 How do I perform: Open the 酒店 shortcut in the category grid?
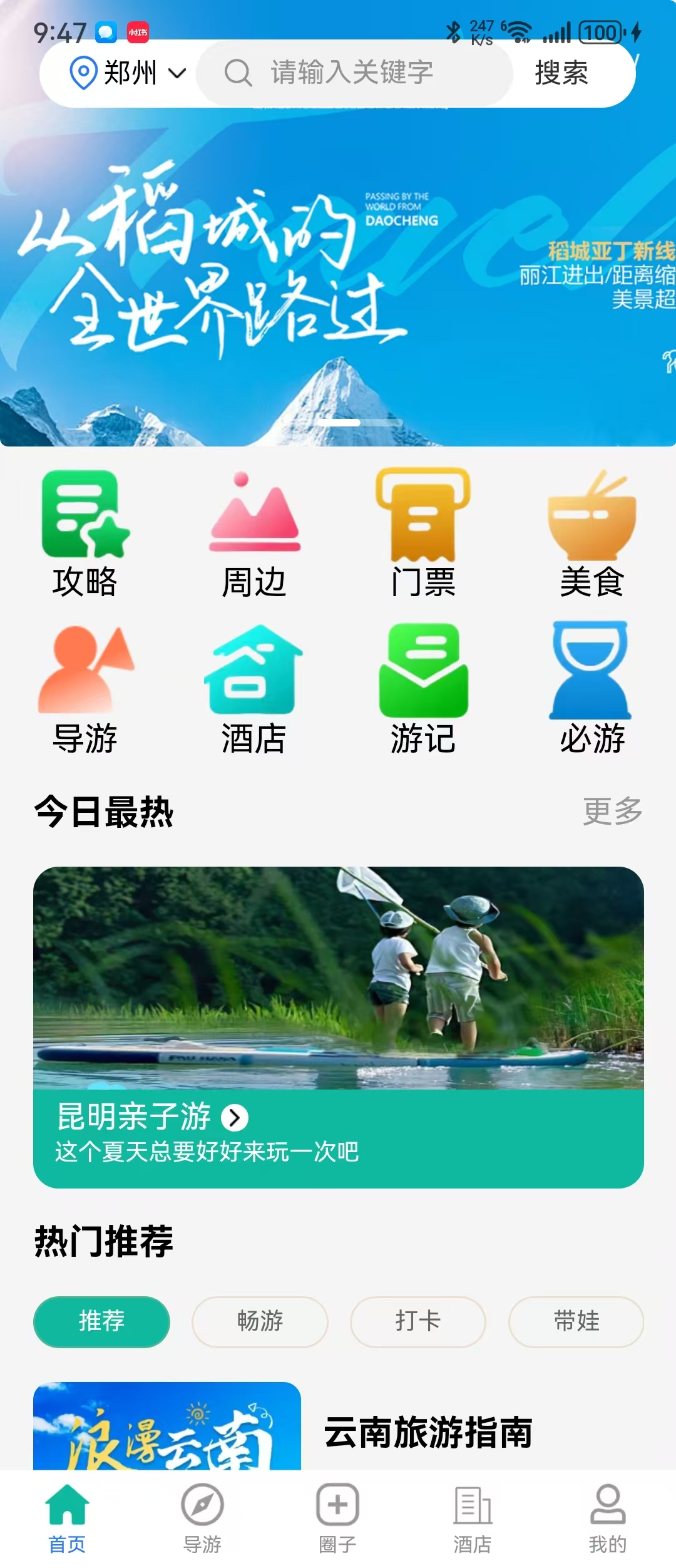(254, 689)
